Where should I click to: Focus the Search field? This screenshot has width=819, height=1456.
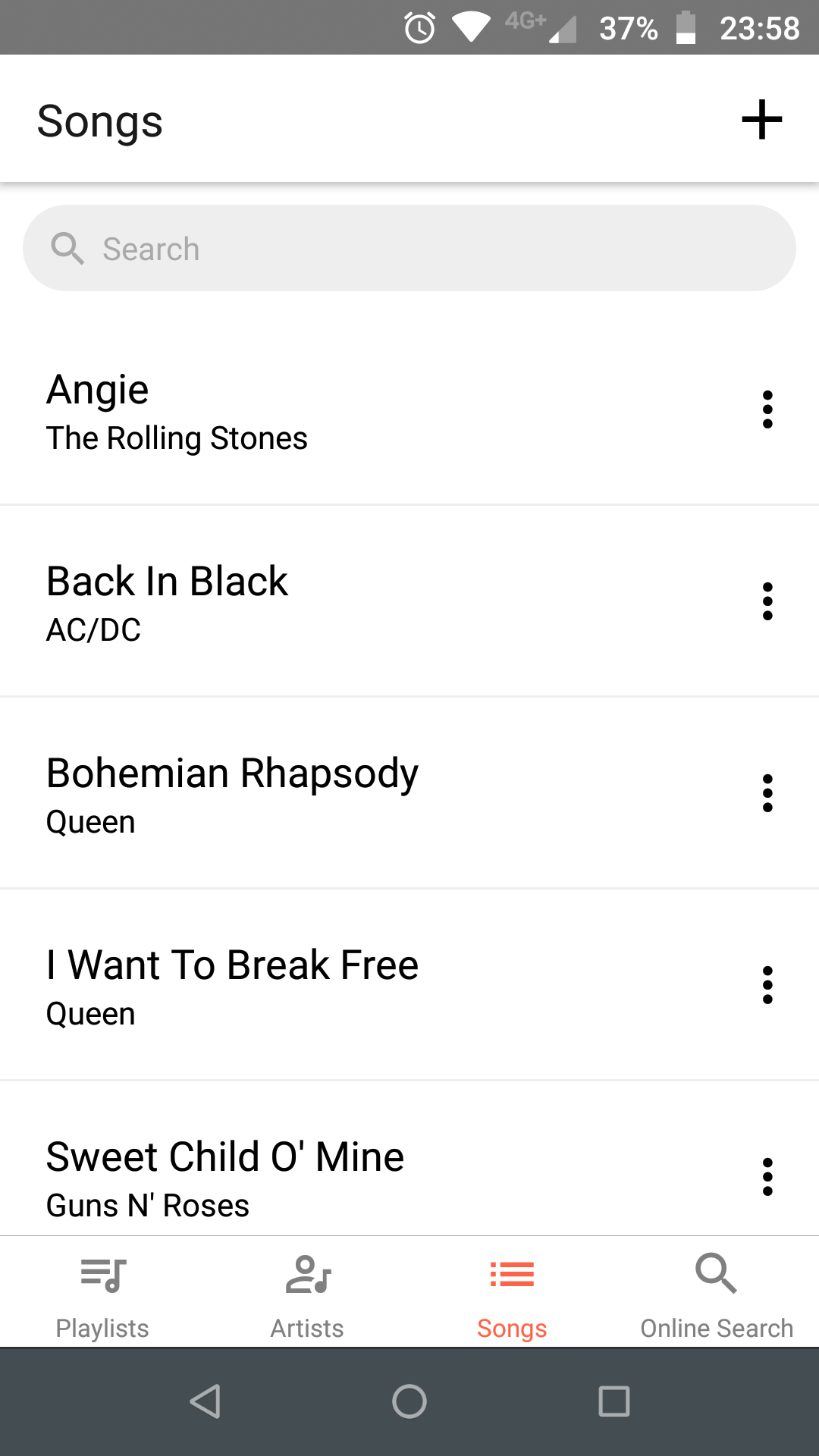tap(409, 248)
